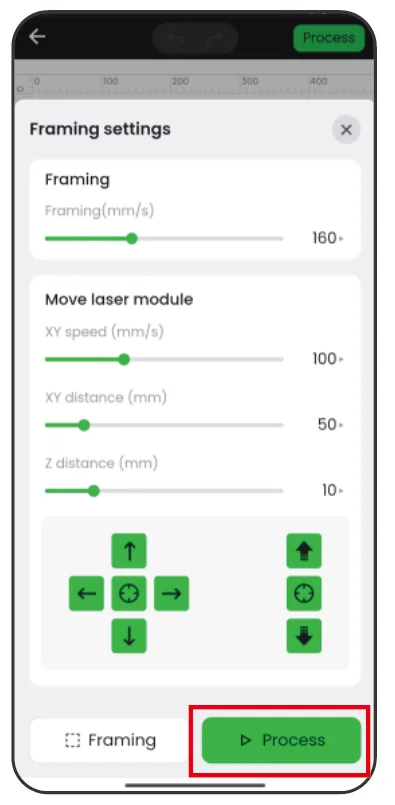Move laser module up with the thin up arrow
395x805 pixels.
point(129,551)
